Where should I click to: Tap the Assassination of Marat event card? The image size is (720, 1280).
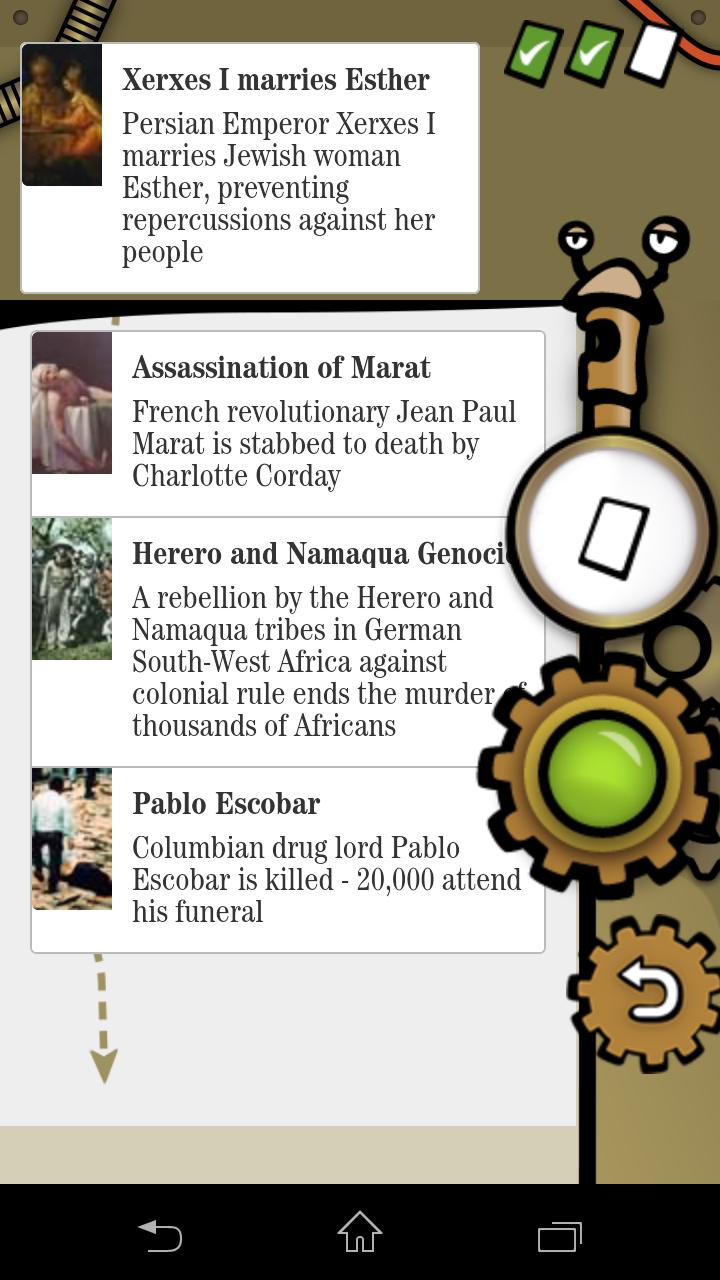click(288, 424)
